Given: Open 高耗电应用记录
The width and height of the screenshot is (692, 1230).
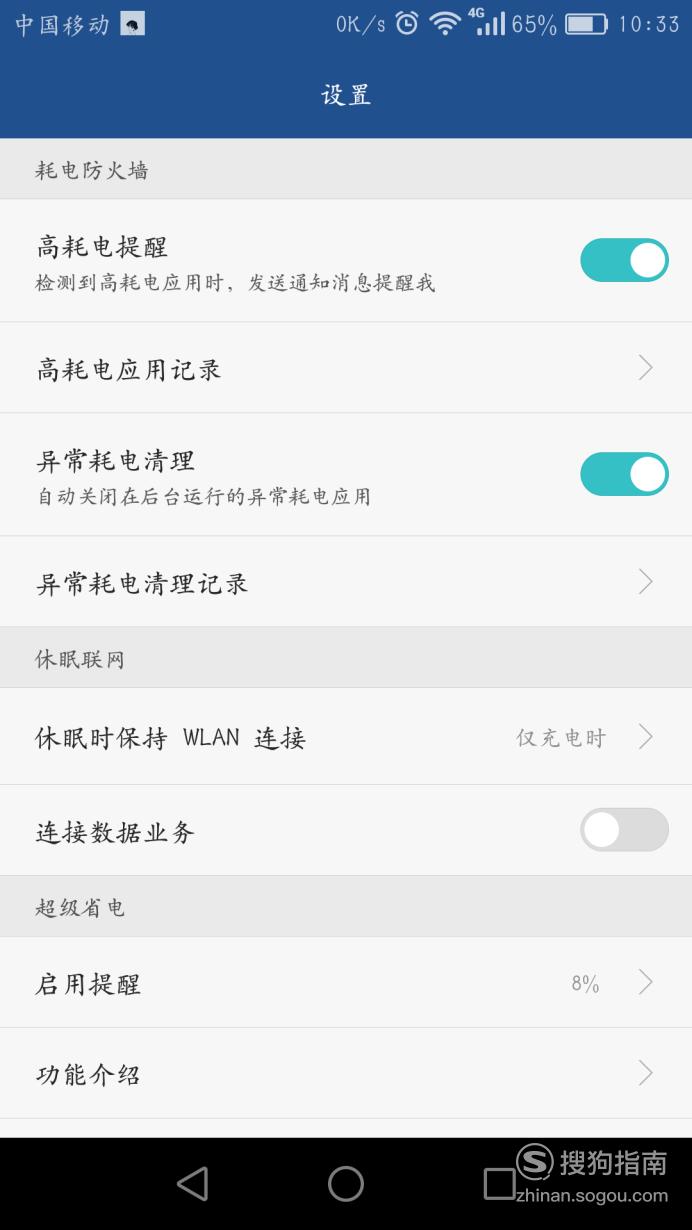Looking at the screenshot, I should tap(346, 368).
